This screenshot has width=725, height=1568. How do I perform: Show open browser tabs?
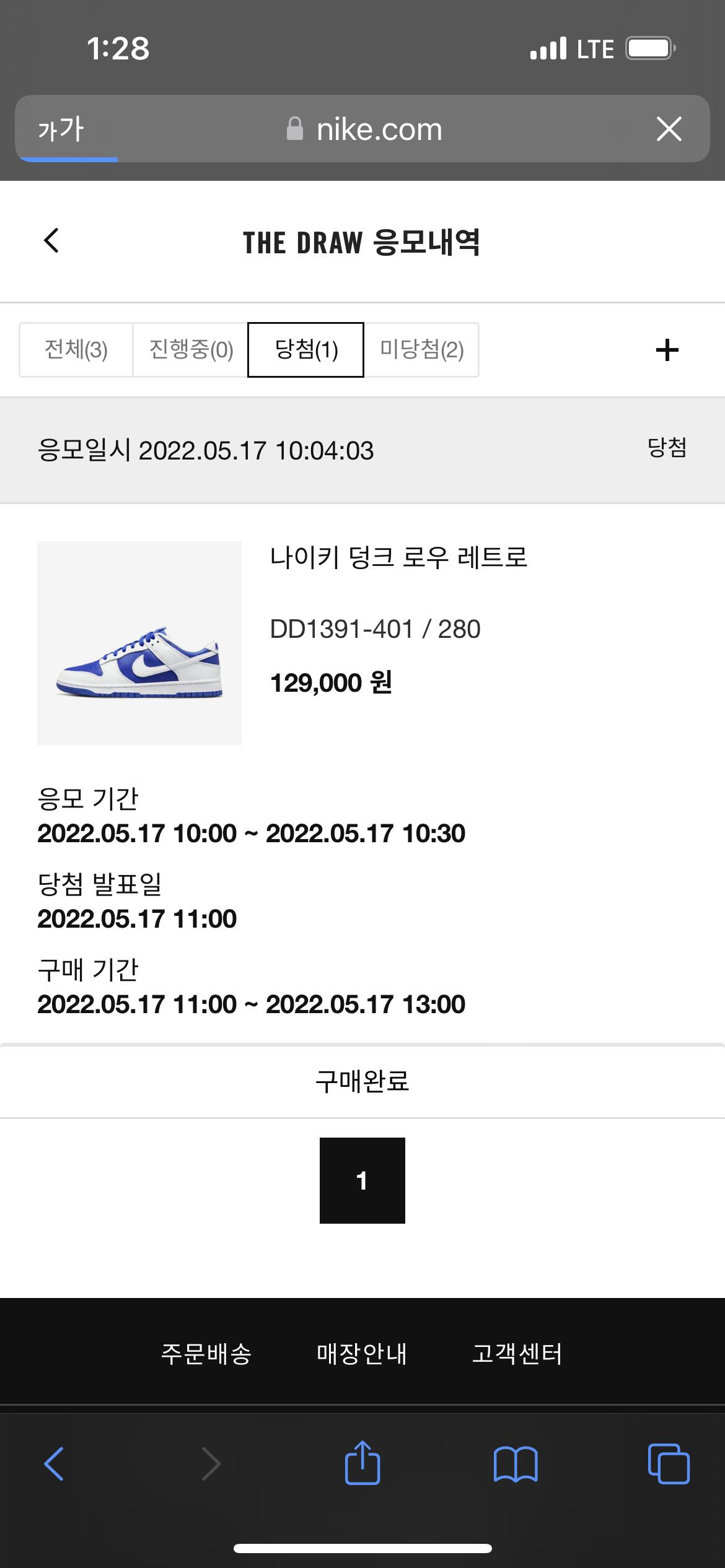[669, 1464]
